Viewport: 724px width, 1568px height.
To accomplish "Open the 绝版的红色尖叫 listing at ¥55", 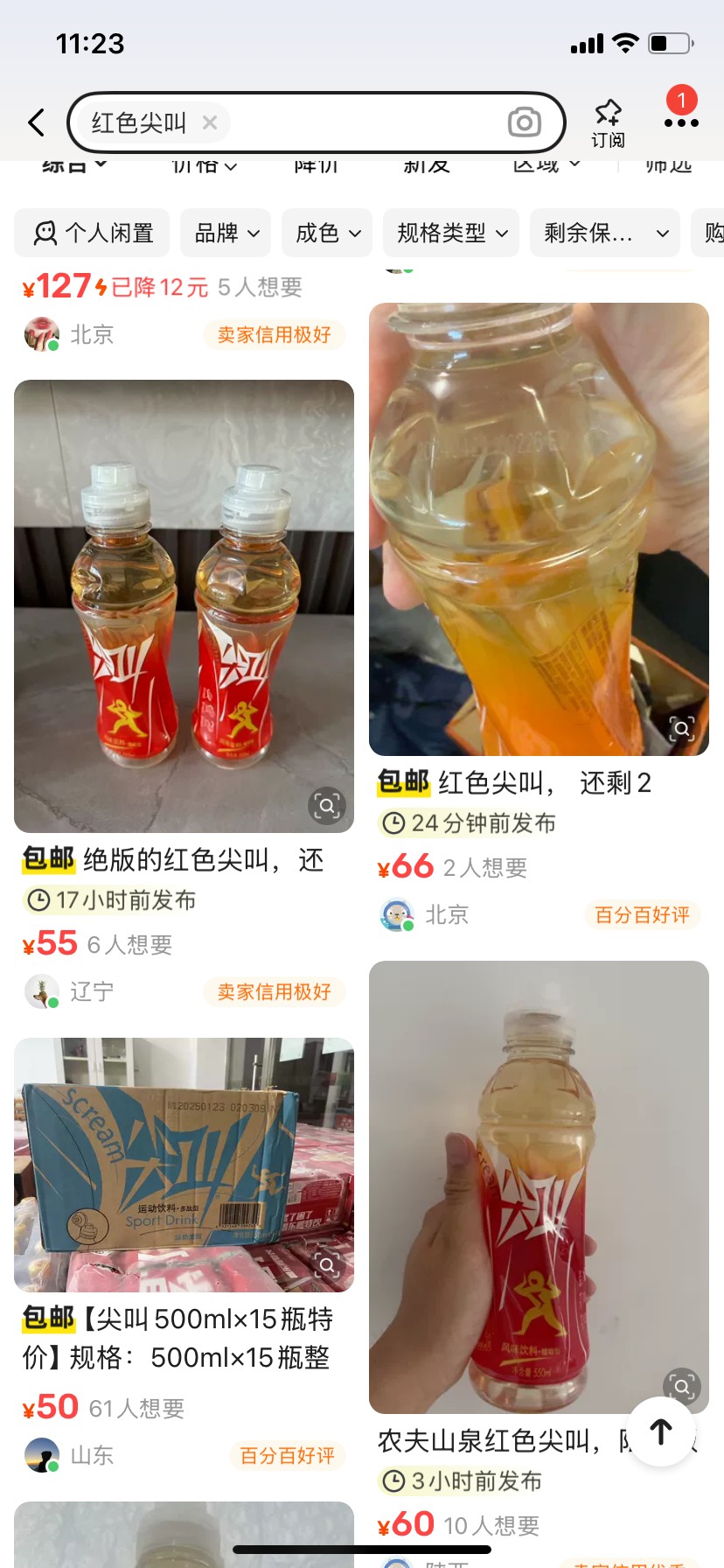I will 184,605.
